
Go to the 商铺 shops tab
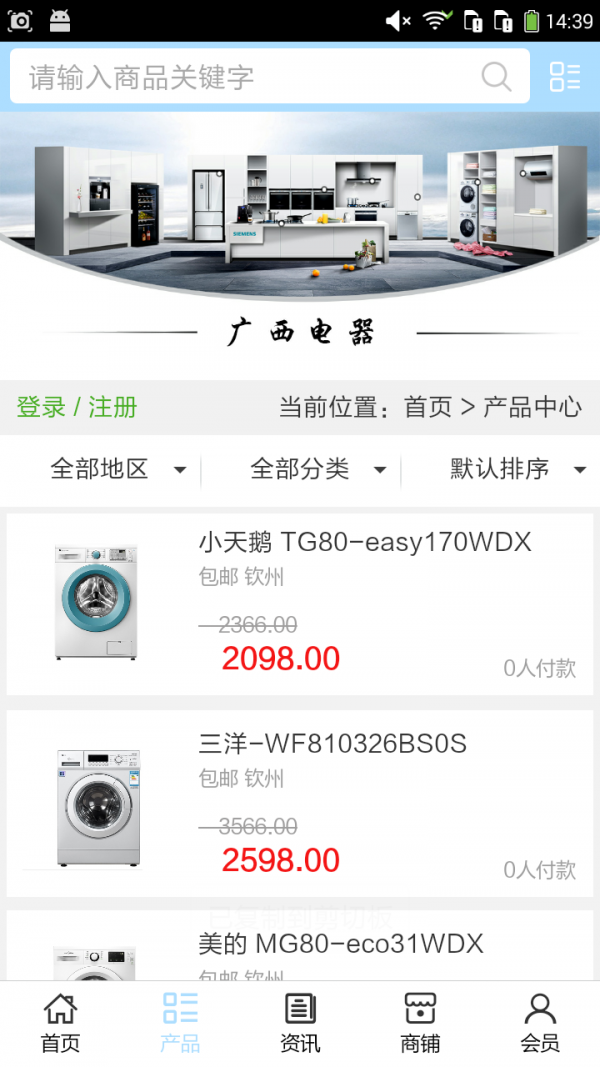pyautogui.click(x=420, y=1023)
